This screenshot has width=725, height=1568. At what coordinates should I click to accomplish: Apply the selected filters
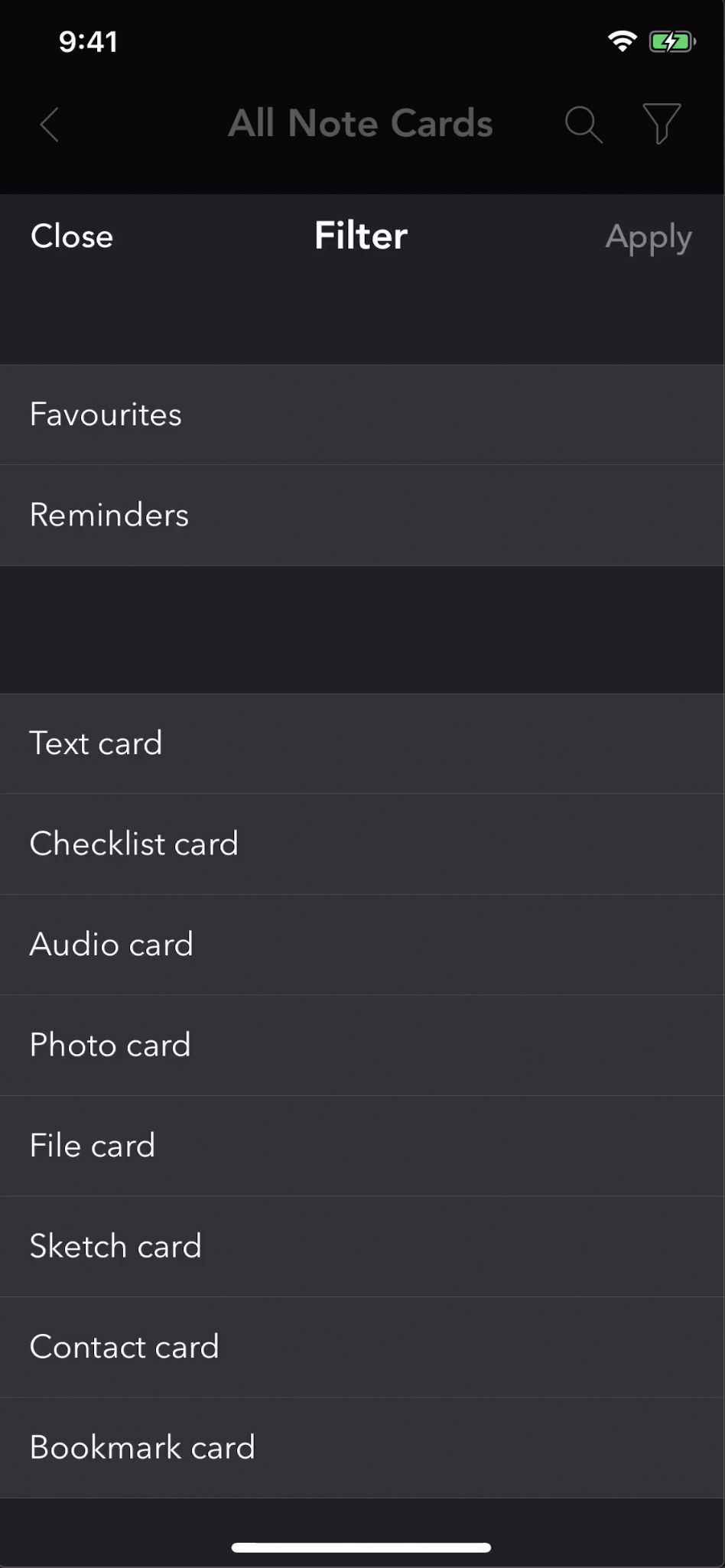tap(648, 238)
